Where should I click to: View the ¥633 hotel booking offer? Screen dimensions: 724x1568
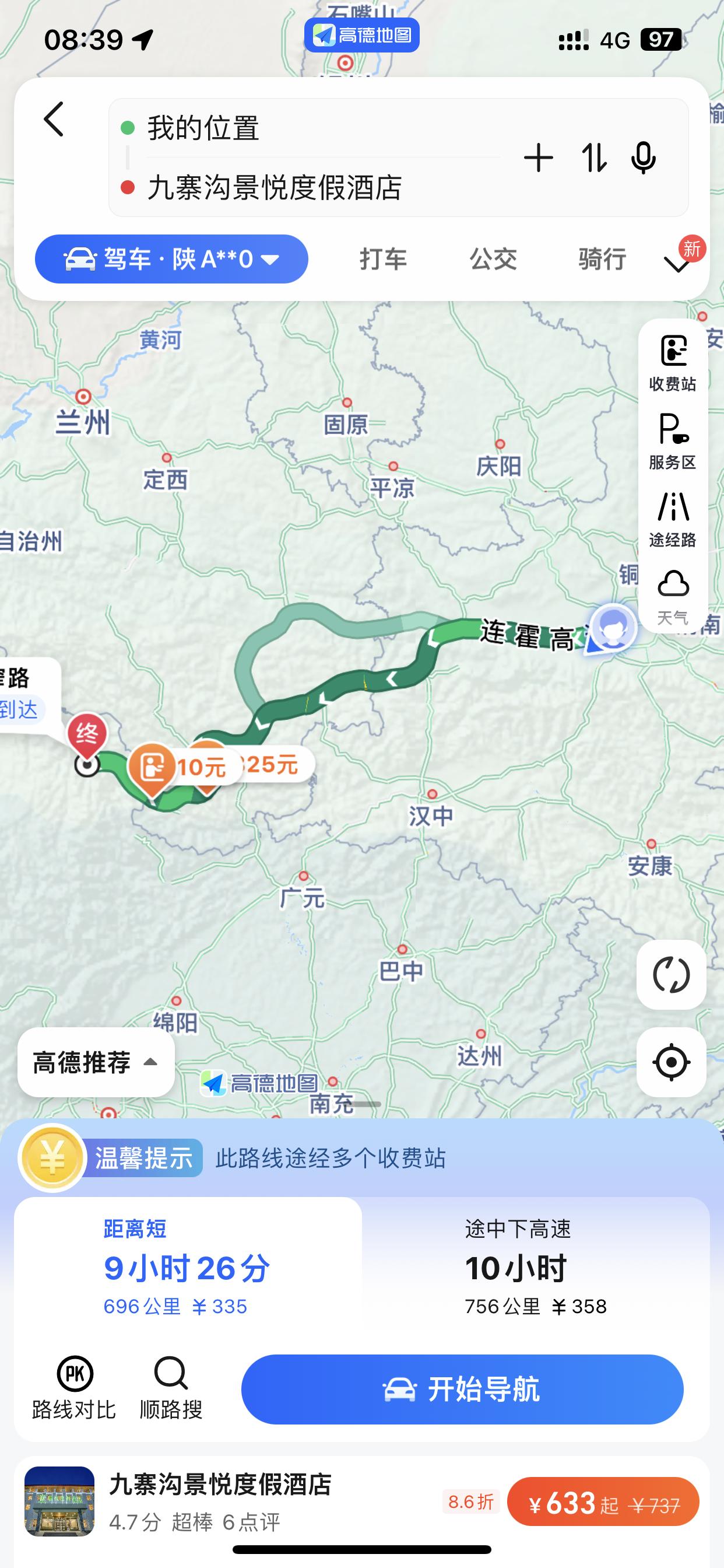pos(602,1501)
